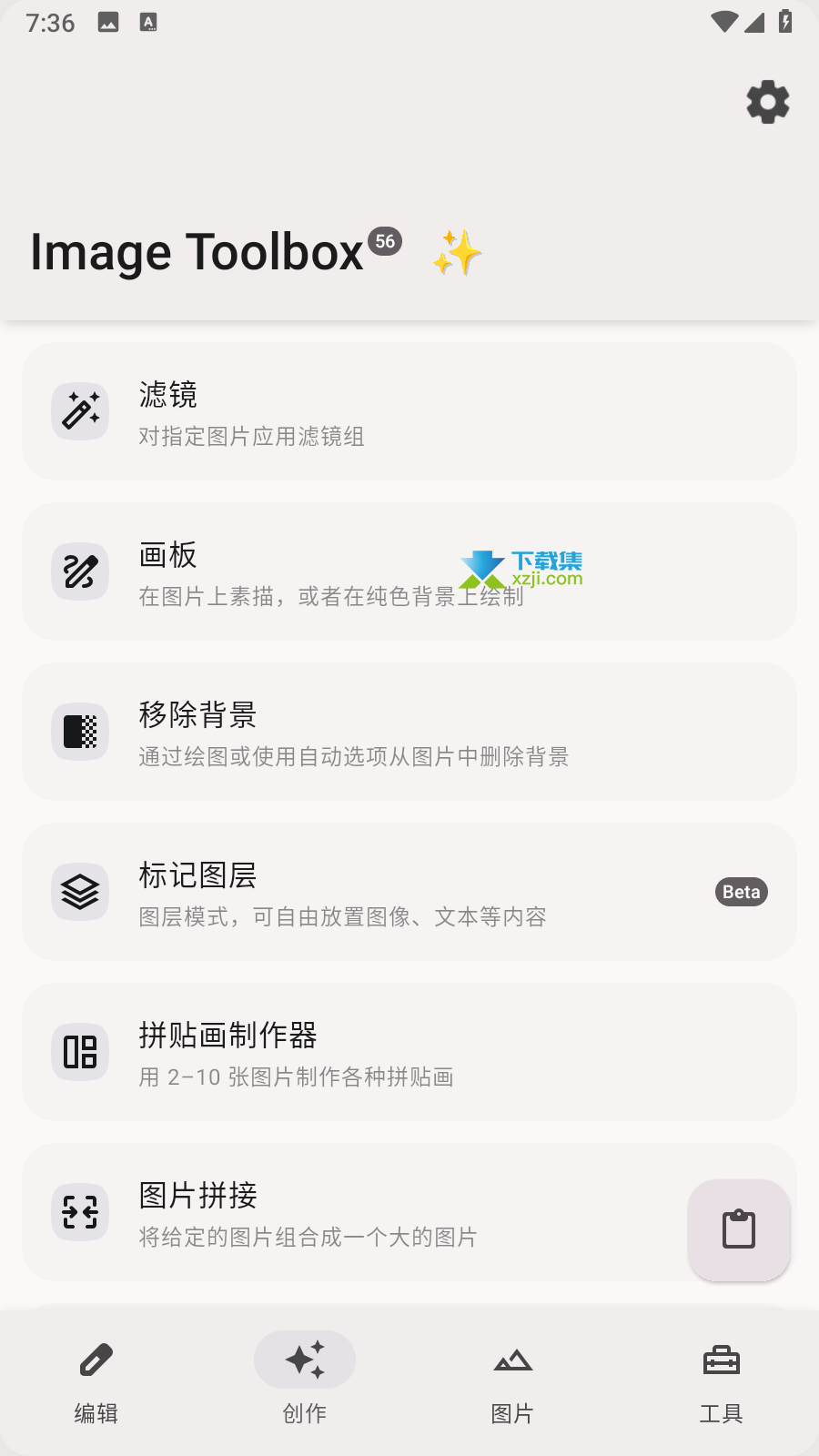
Task: Launch the 拼贴画制作器 collage maker
Action: [409, 1052]
